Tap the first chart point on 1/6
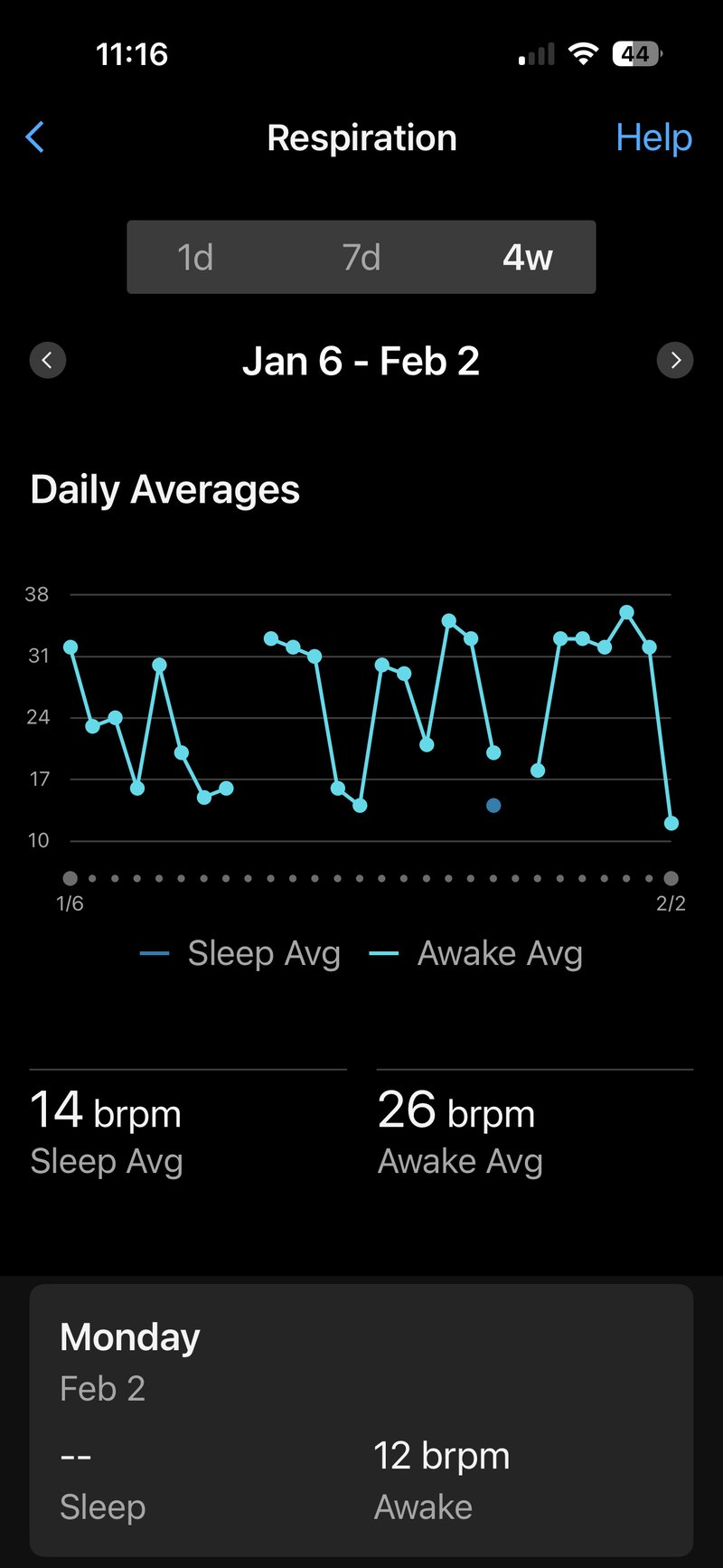Screen dimensions: 723x1568 [x=70, y=647]
